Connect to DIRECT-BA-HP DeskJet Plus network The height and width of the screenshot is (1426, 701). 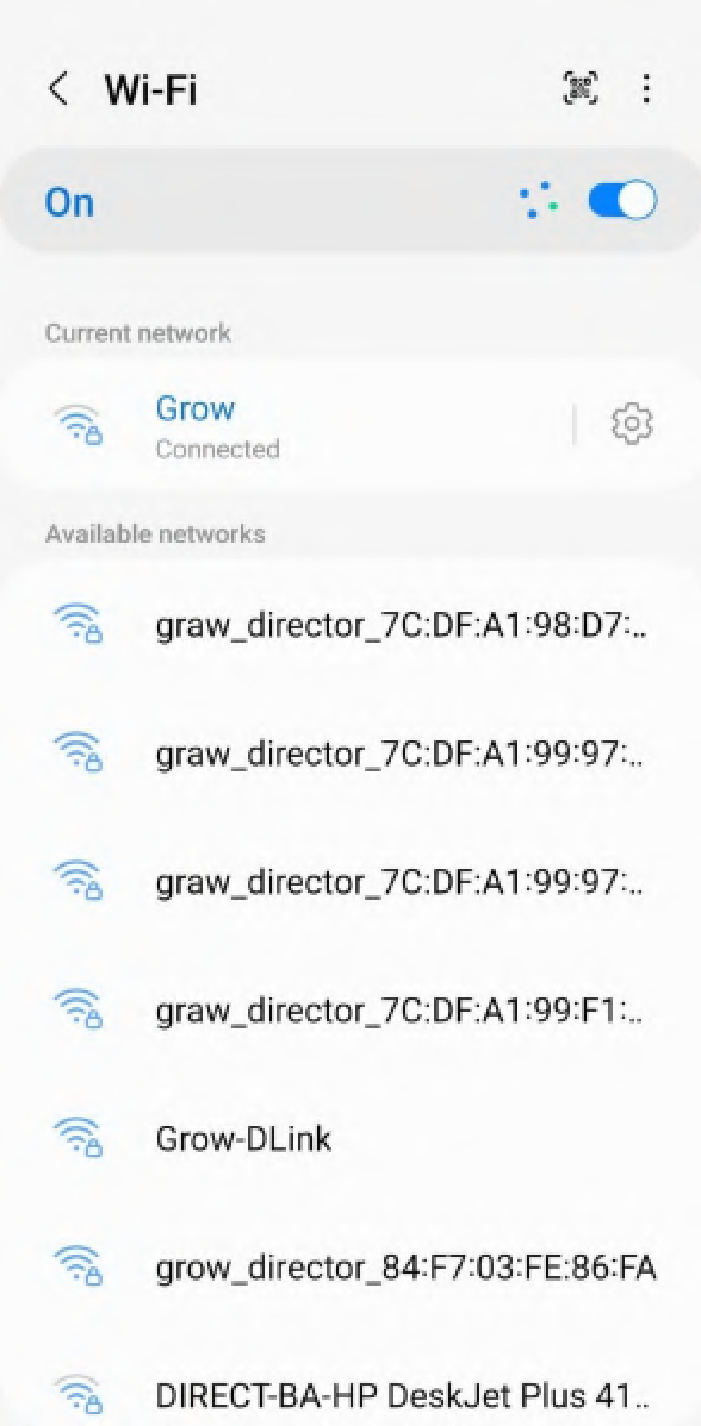[400, 1394]
